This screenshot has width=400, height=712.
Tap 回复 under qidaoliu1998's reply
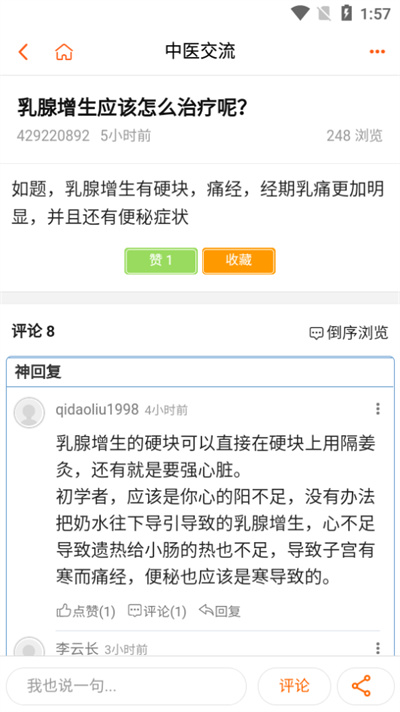(220, 611)
